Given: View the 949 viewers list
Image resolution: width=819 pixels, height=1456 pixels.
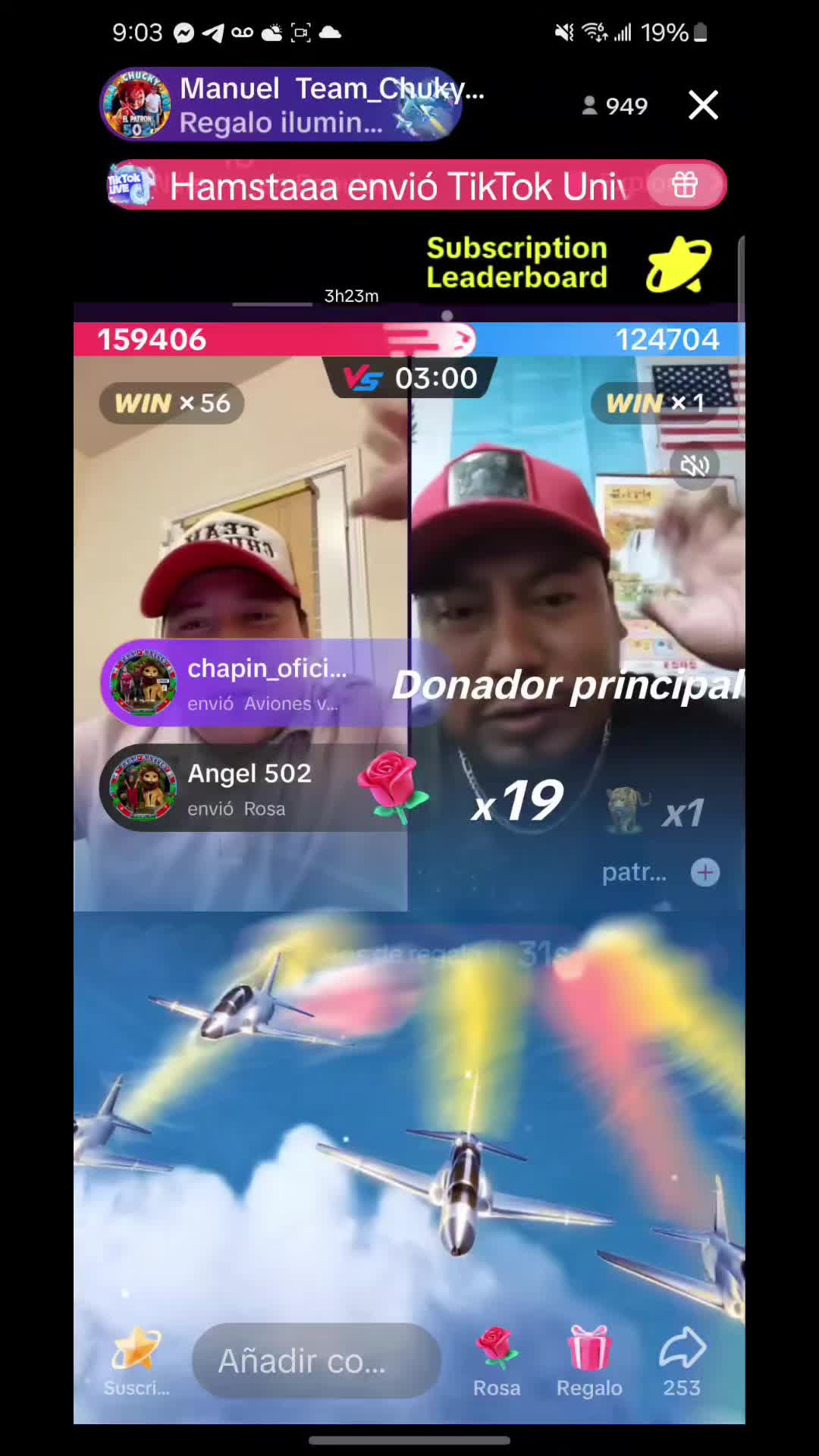Looking at the screenshot, I should click(615, 106).
